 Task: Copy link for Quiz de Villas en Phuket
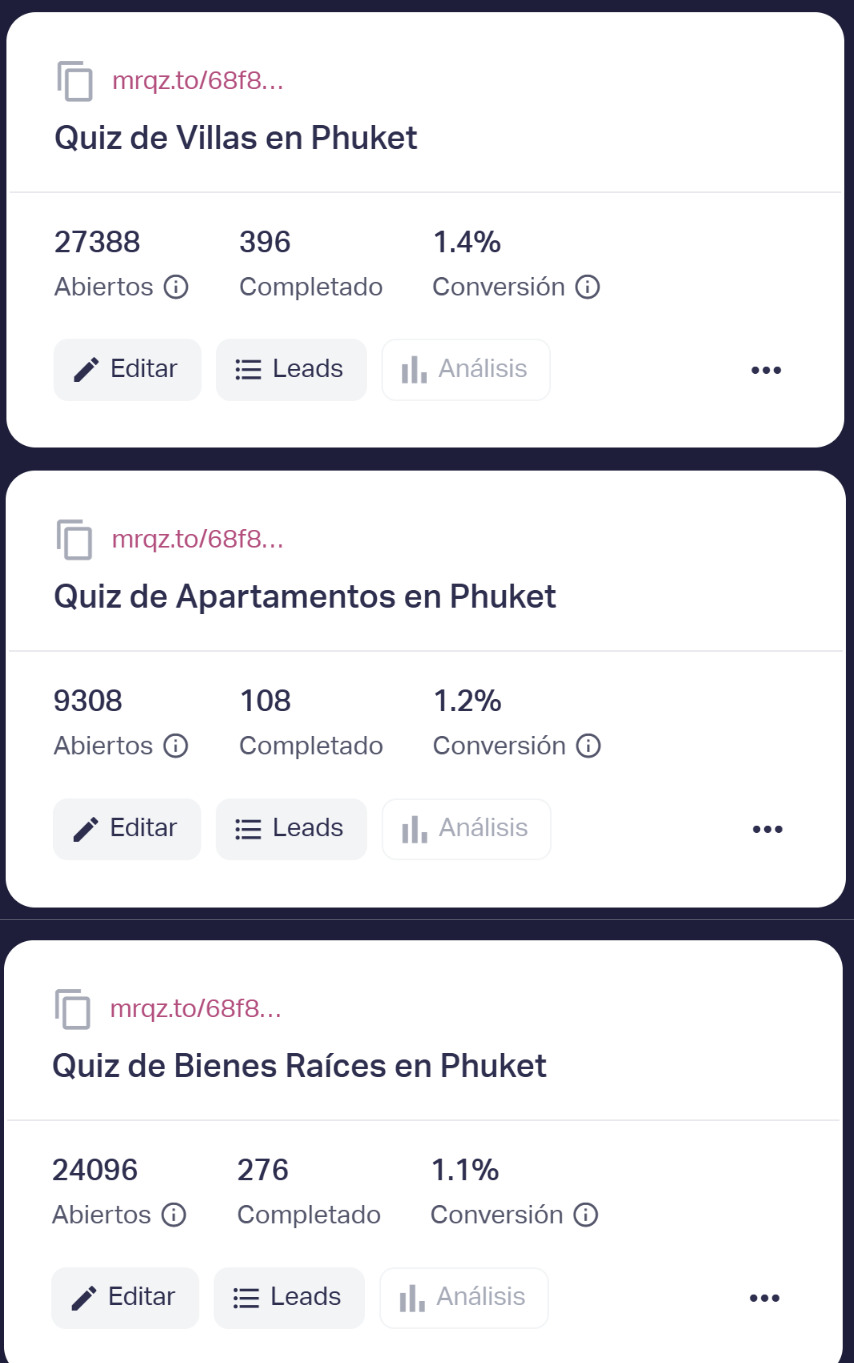point(75,81)
